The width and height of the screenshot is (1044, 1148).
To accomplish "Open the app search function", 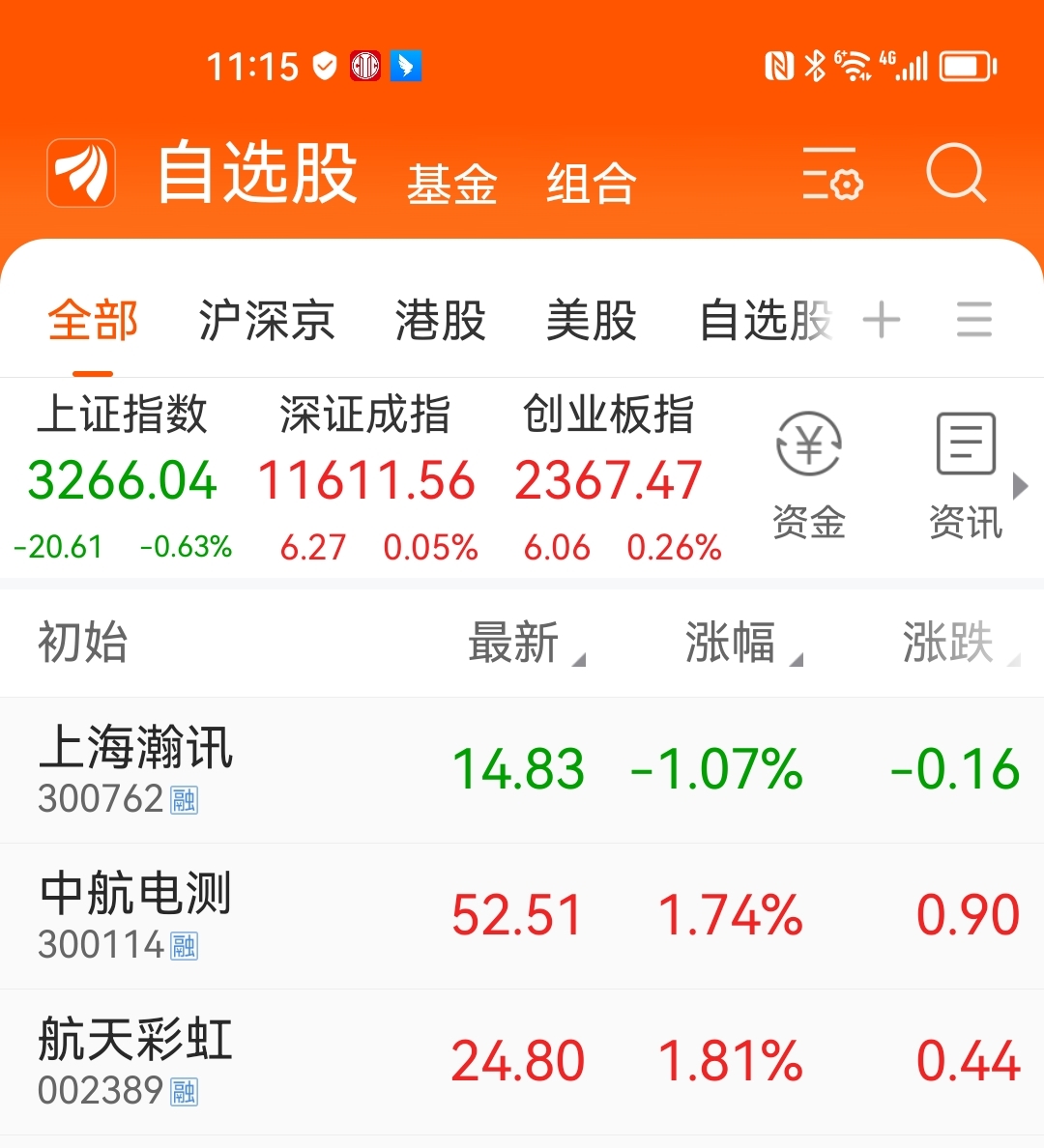I will point(955,174).
